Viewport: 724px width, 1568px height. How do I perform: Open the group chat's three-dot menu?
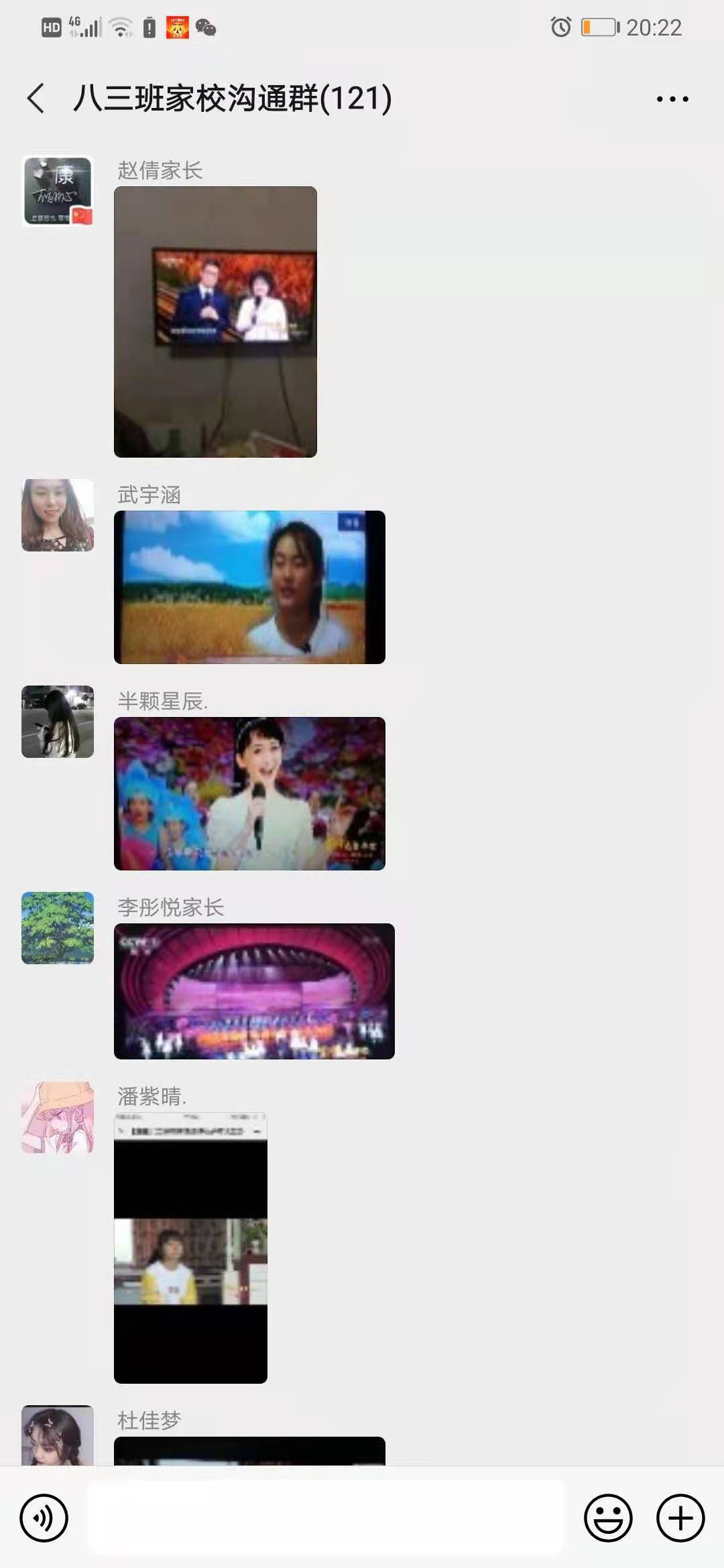tap(672, 99)
